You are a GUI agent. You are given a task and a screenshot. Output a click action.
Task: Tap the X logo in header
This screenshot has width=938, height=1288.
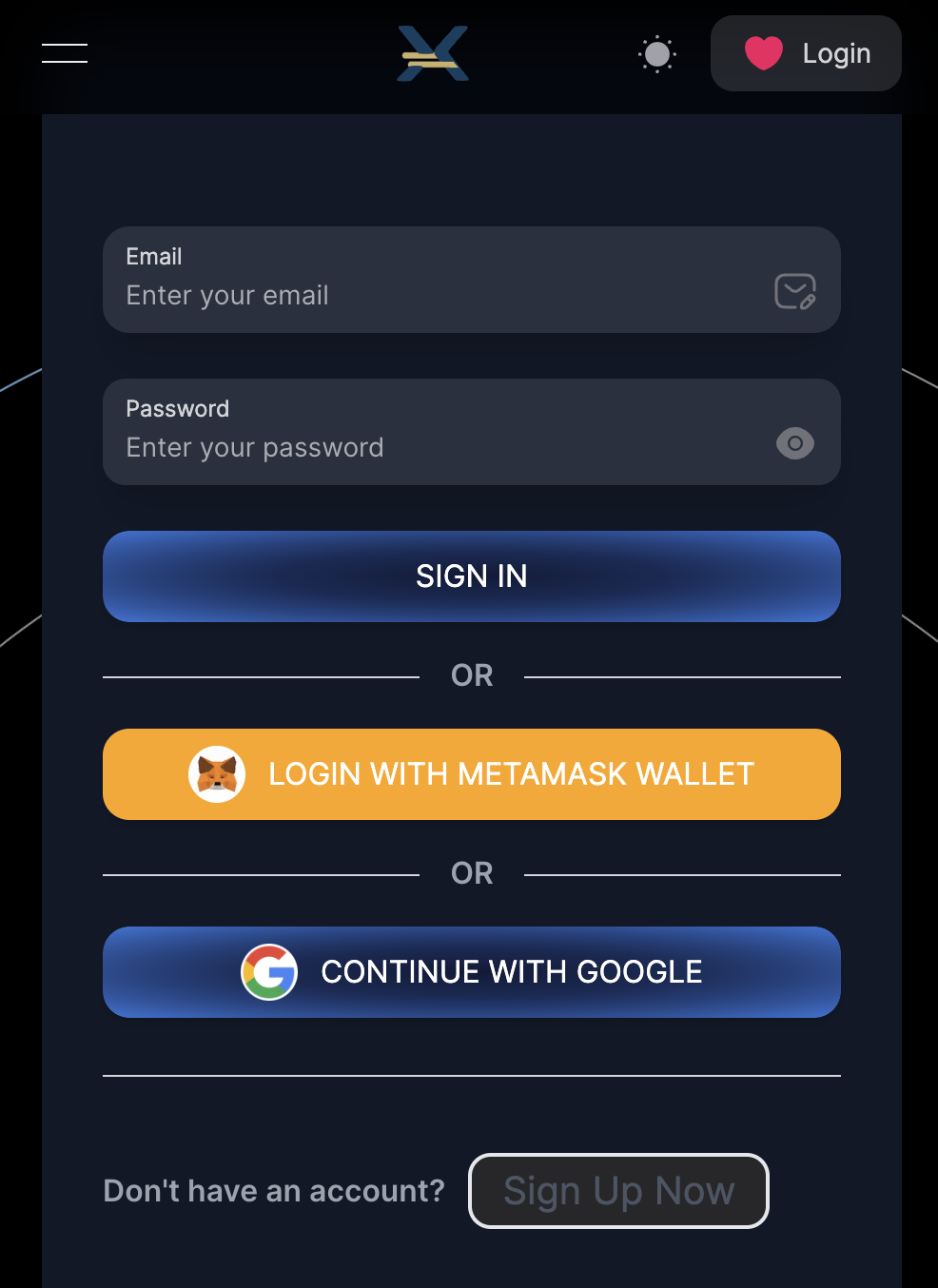point(433,53)
